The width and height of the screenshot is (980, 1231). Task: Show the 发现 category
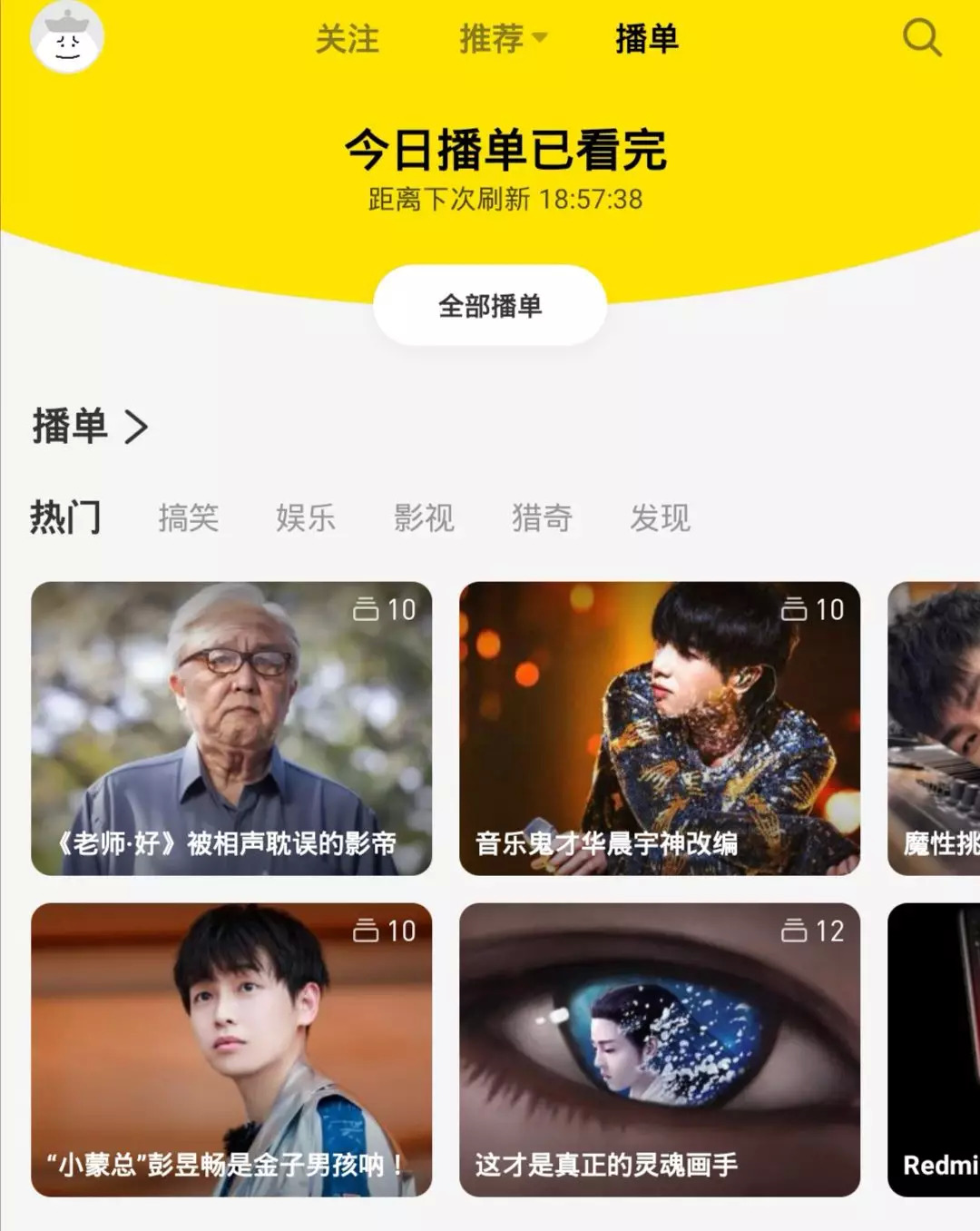pyautogui.click(x=660, y=517)
